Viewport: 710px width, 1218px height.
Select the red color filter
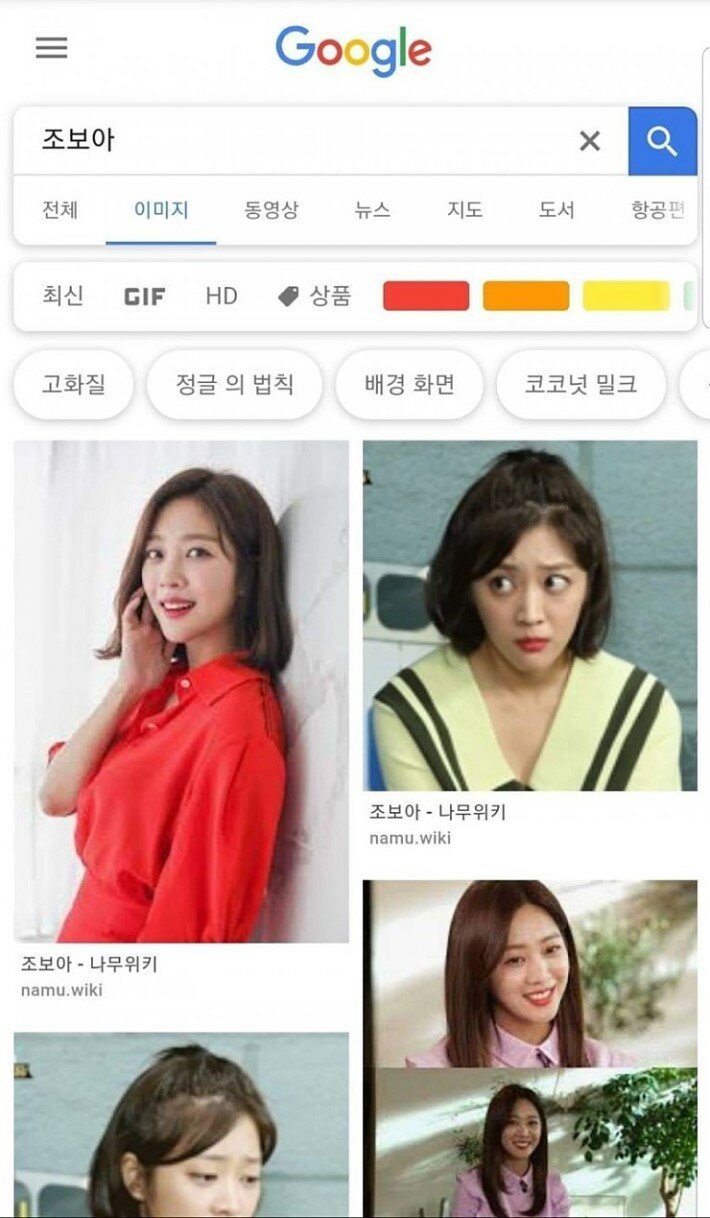[426, 296]
